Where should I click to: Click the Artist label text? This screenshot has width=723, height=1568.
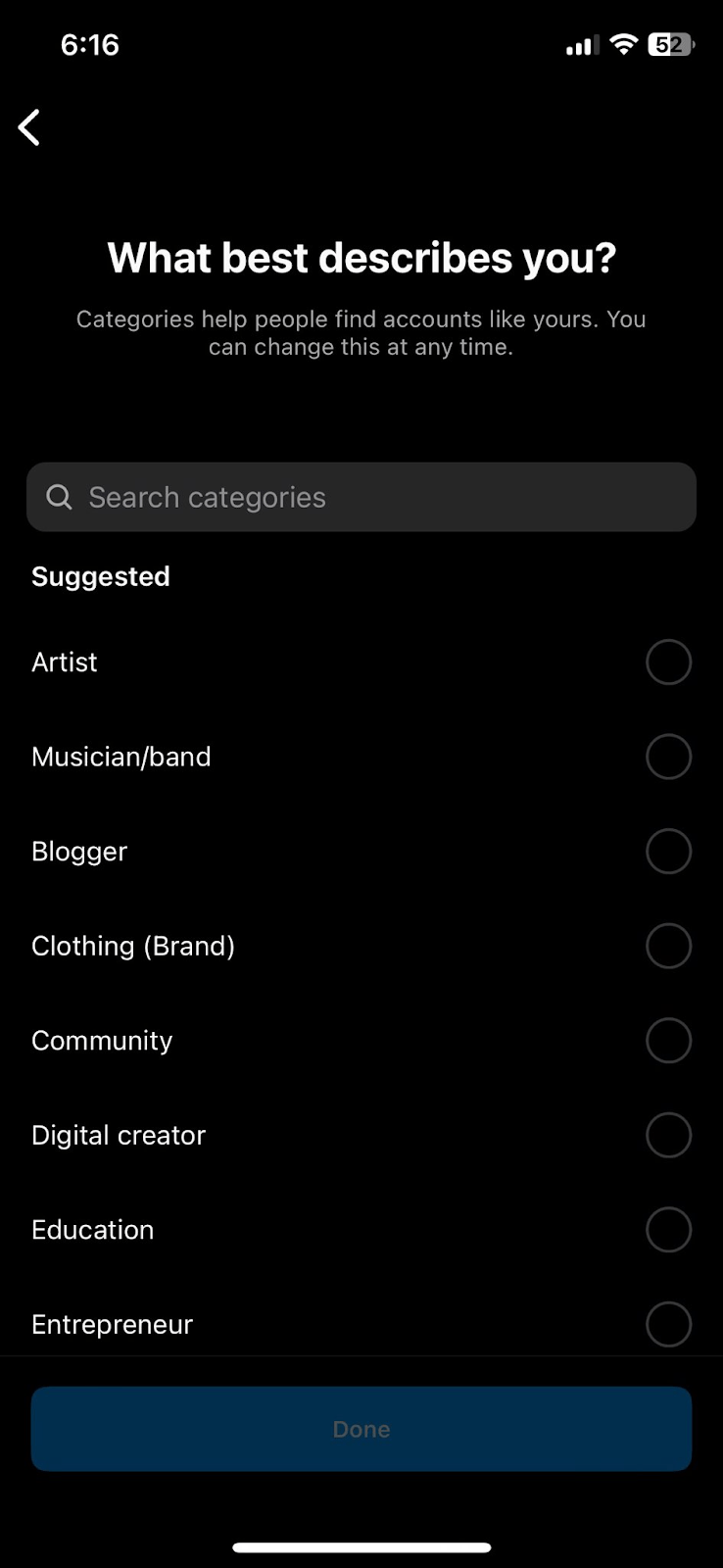pyautogui.click(x=64, y=661)
